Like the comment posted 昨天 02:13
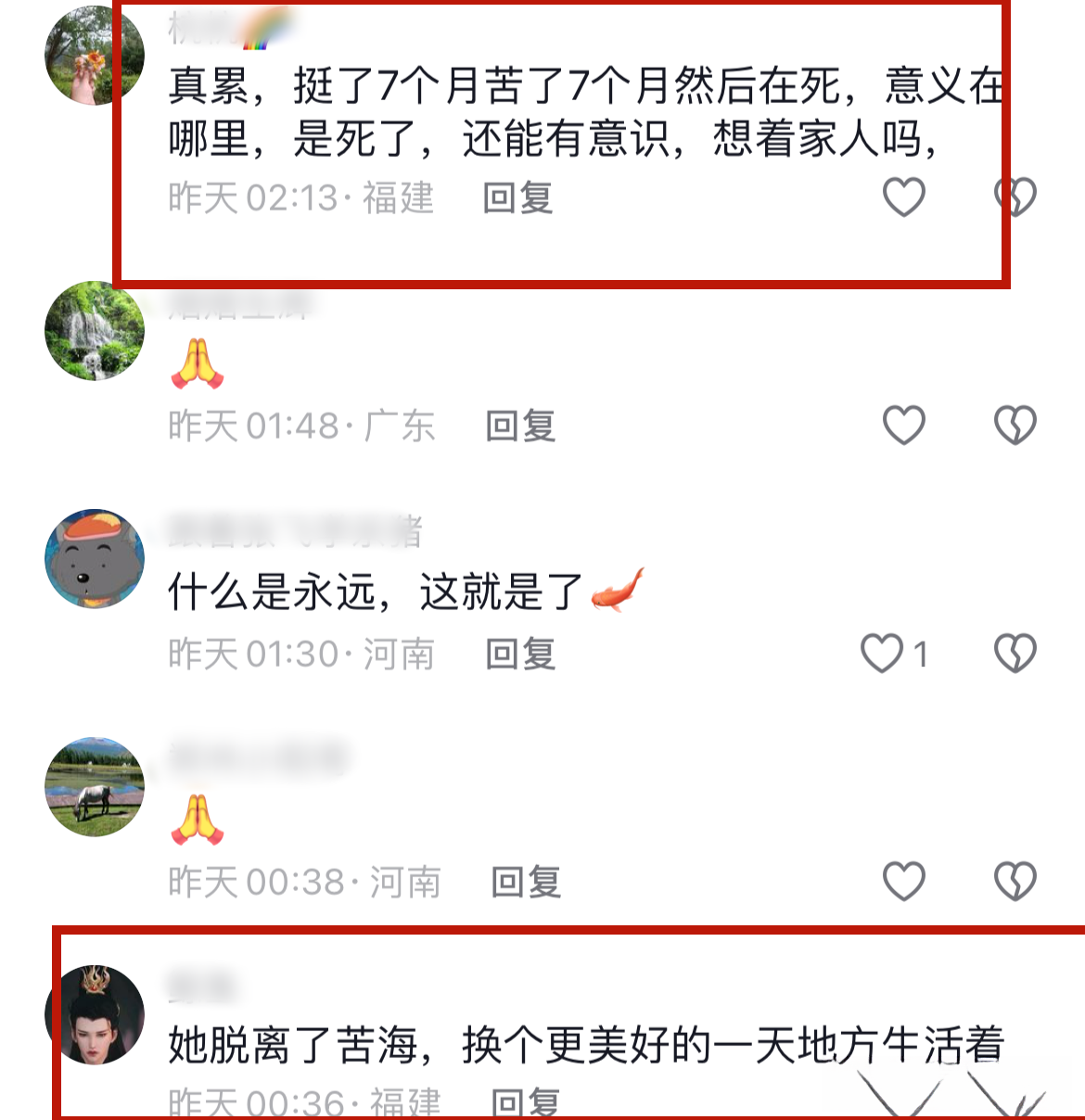The height and width of the screenshot is (1120, 1085). pyautogui.click(x=903, y=197)
